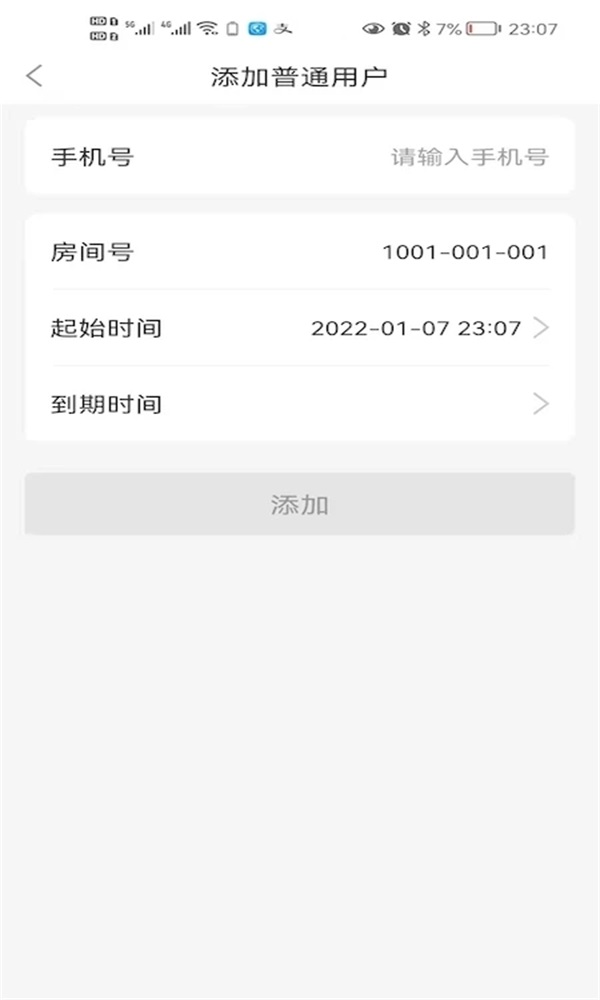Screen dimensions: 600x1000
Task: Tap the Add (添加) button
Action: [300, 504]
